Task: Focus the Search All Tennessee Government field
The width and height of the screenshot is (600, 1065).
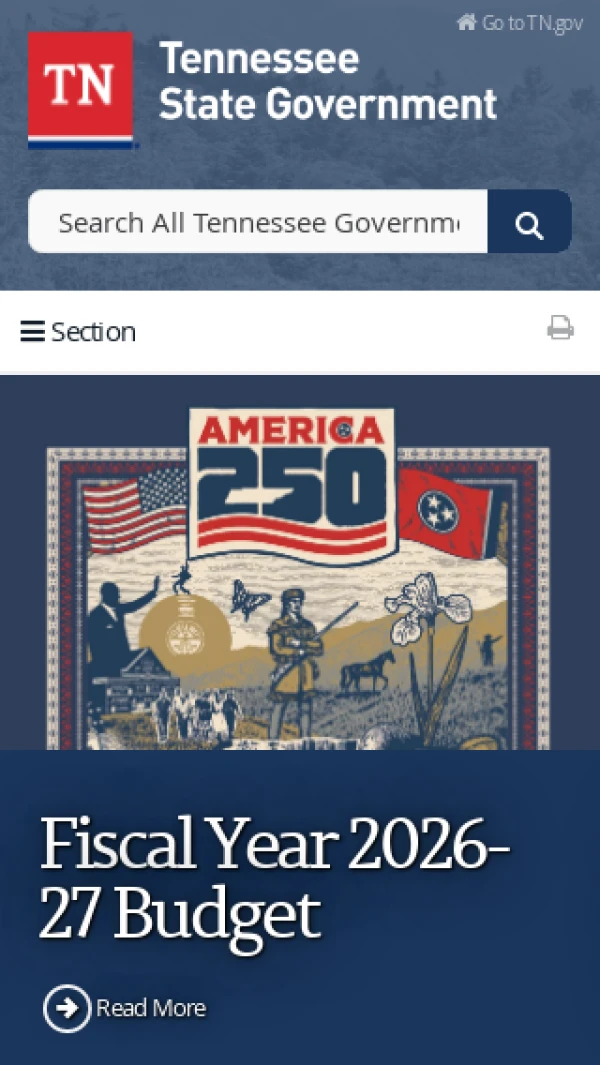Action: 258,222
